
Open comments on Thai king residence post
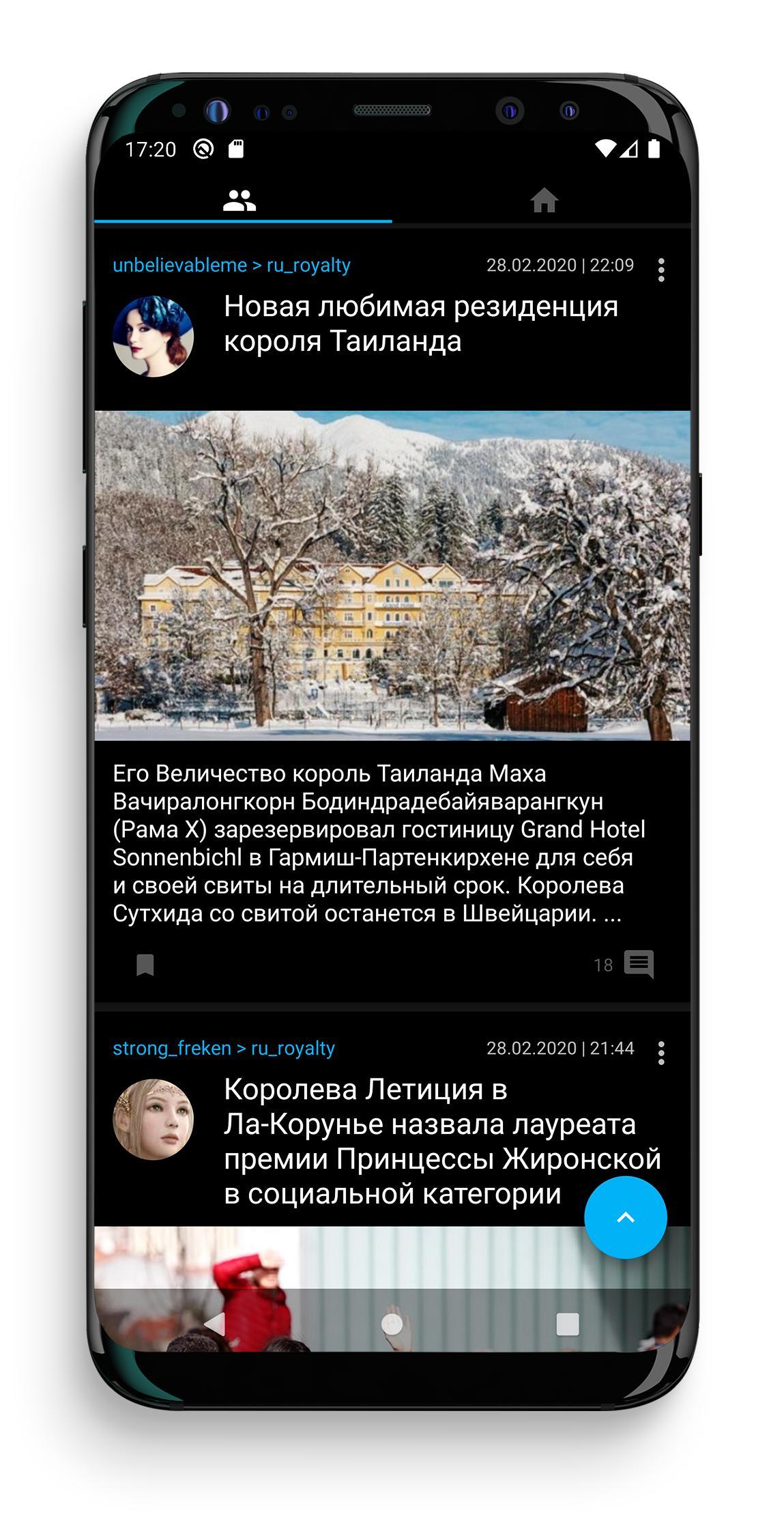point(638,964)
